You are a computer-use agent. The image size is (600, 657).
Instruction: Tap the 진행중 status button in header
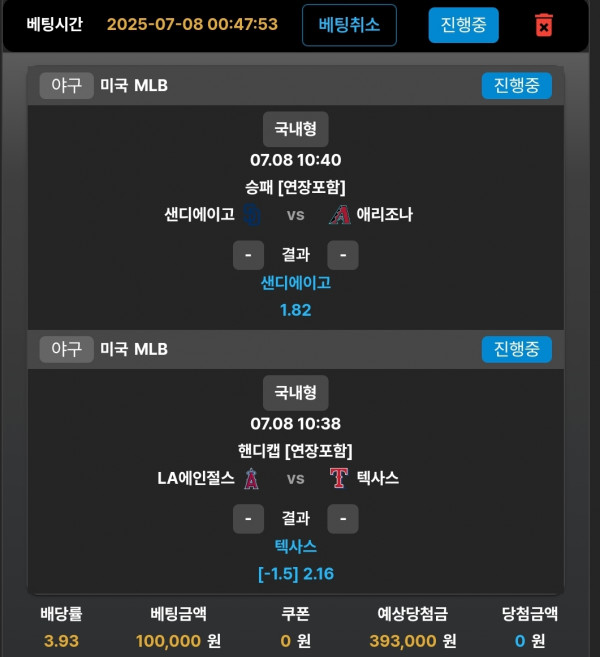click(463, 25)
